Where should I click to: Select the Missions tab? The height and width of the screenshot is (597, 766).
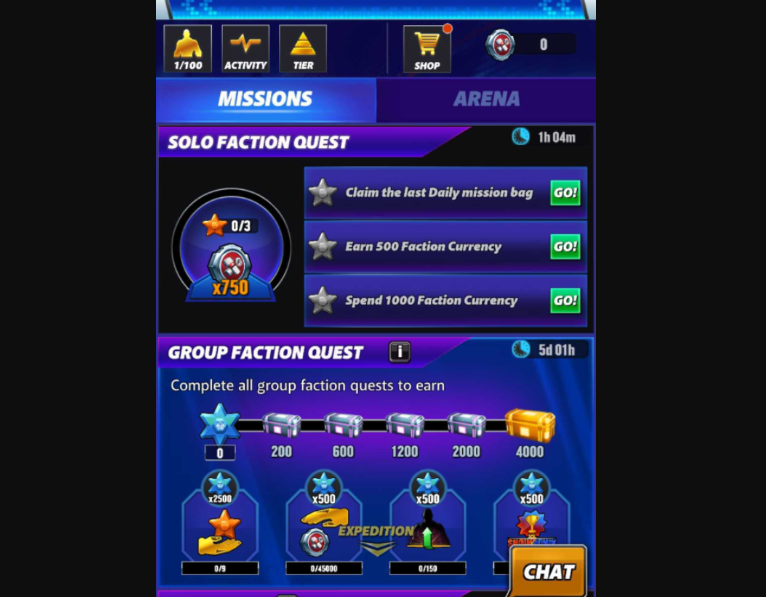(265, 99)
